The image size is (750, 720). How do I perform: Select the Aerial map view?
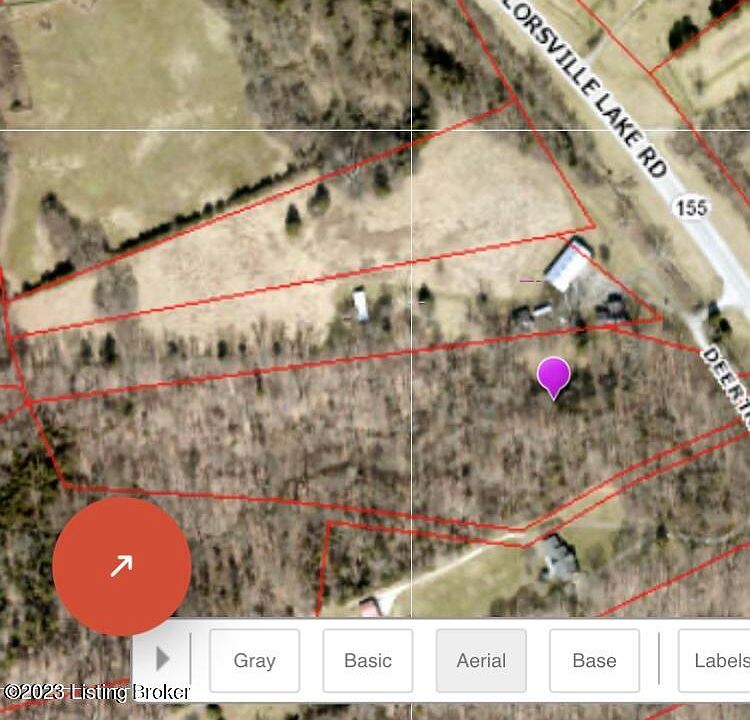click(481, 661)
